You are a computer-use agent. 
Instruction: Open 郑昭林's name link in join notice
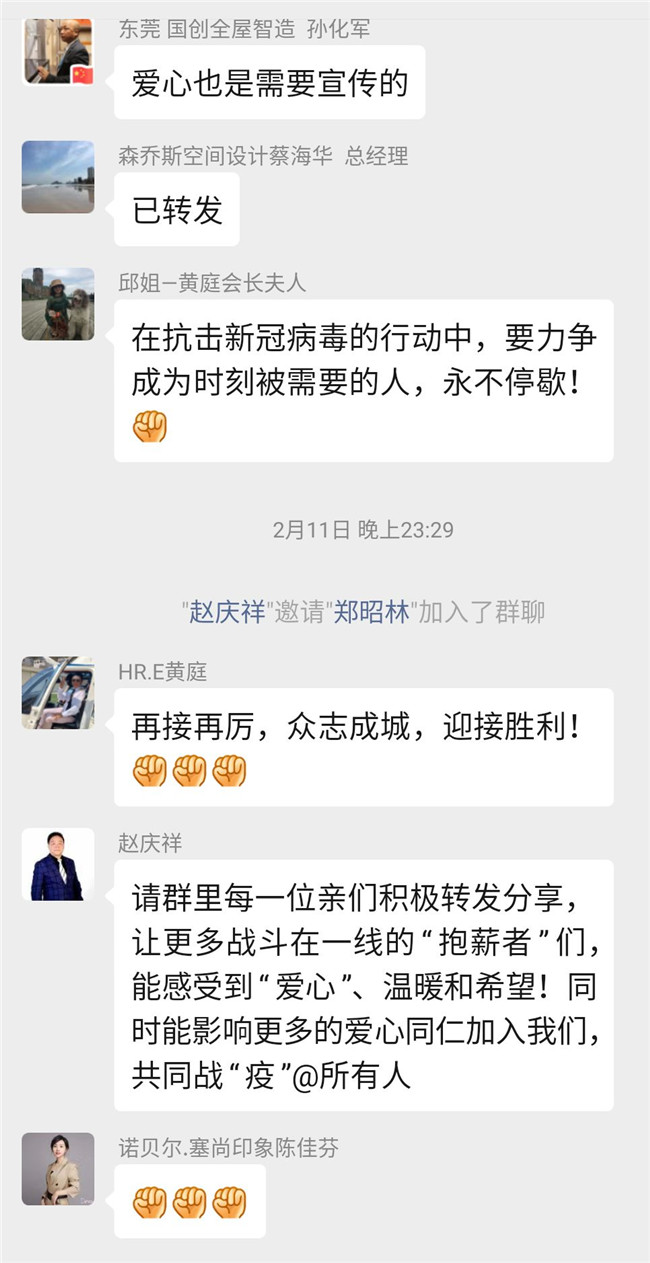(x=371, y=612)
